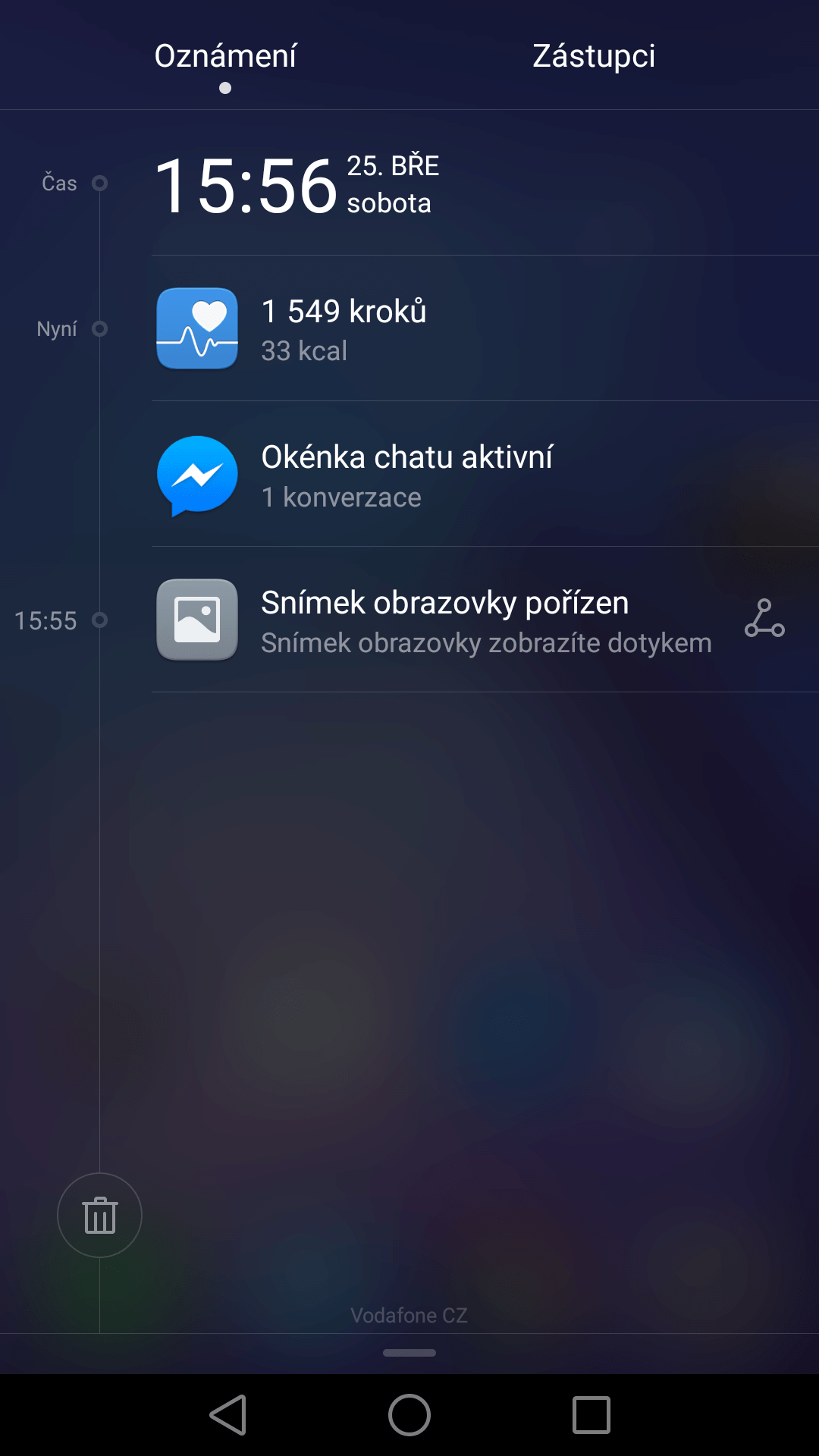Open recent apps overview
Image resolution: width=819 pixels, height=1456 pixels.
pyautogui.click(x=591, y=1415)
